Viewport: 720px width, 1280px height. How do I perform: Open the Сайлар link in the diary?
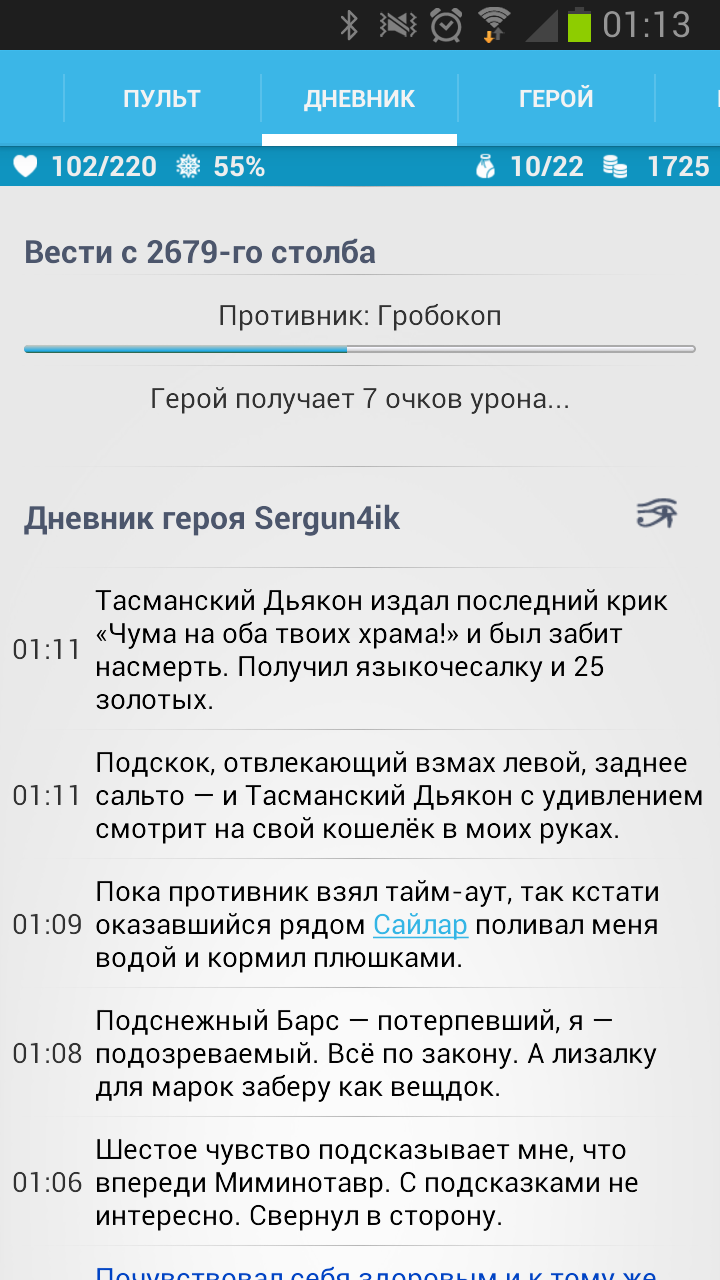[x=420, y=925]
